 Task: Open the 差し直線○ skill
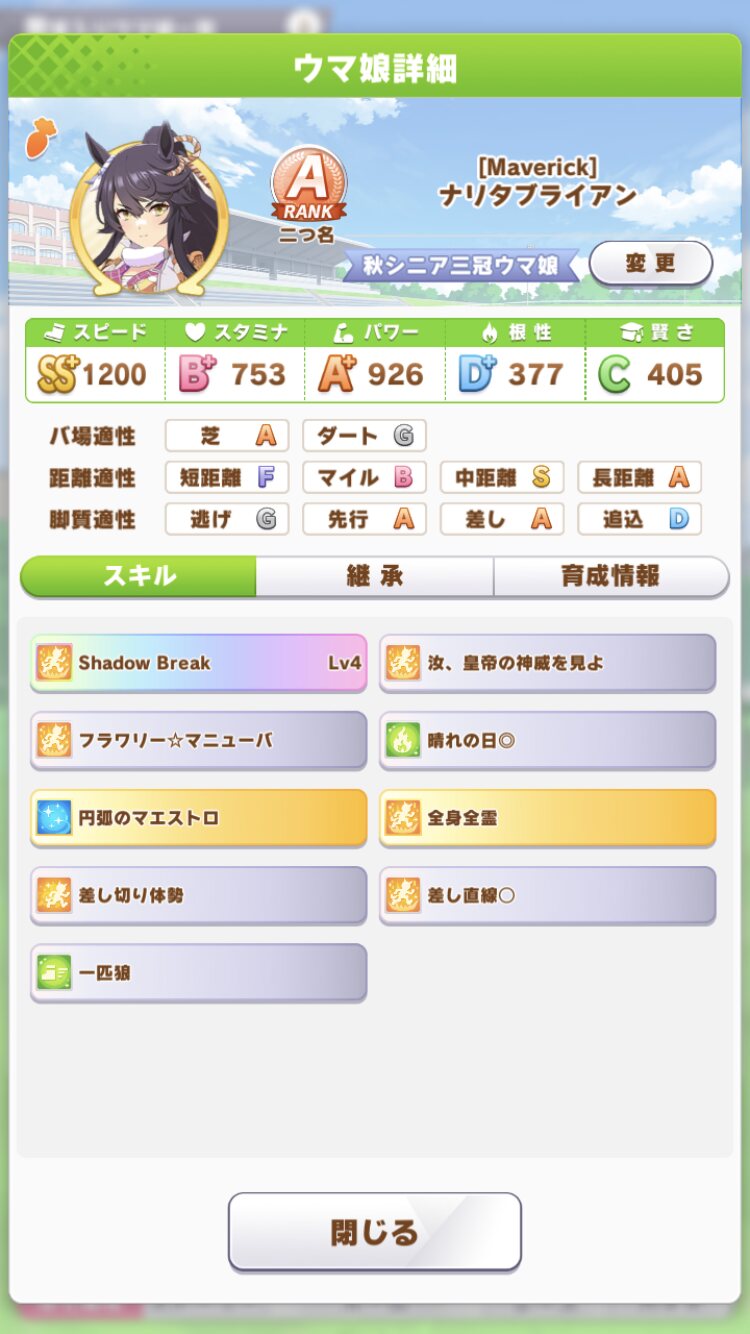[x=547, y=895]
